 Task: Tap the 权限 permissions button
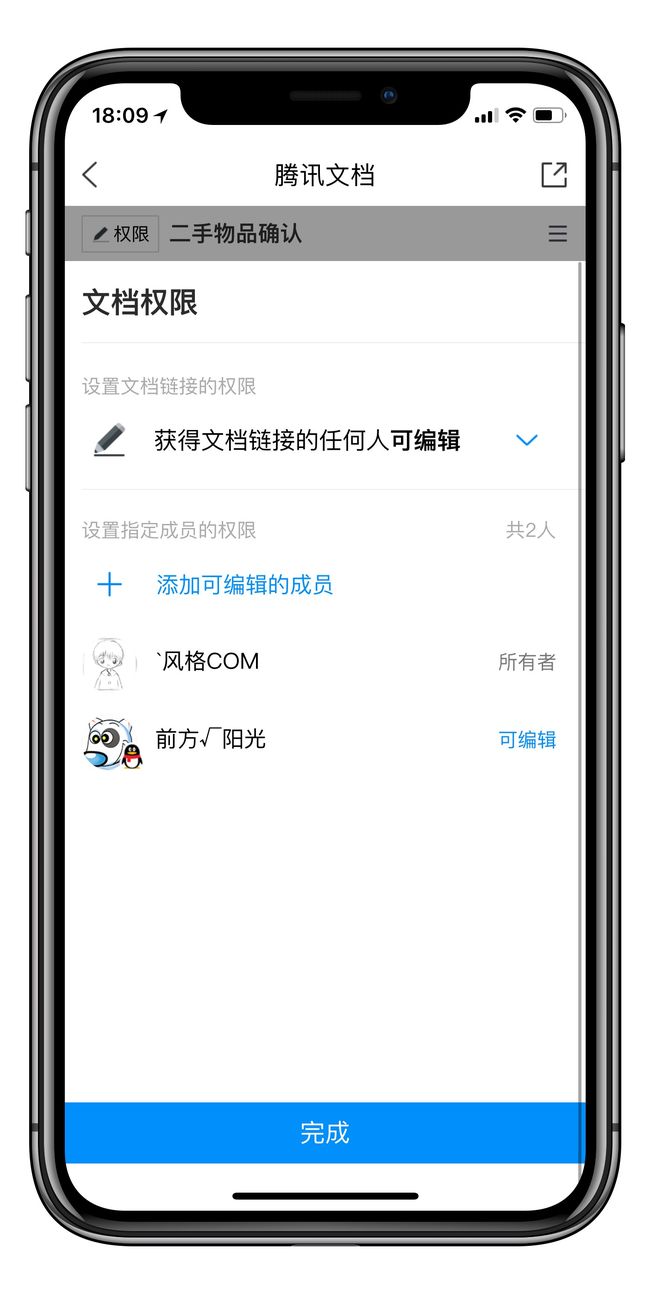pos(120,234)
